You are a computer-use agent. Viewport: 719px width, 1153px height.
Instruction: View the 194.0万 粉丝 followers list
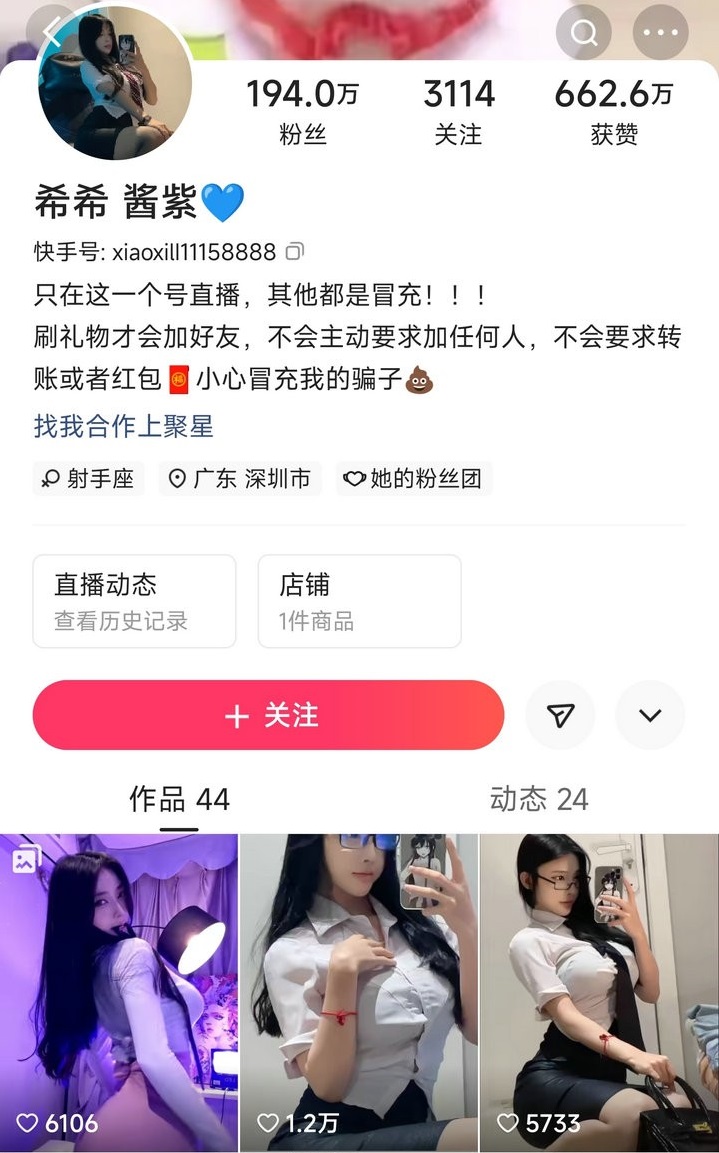(302, 112)
